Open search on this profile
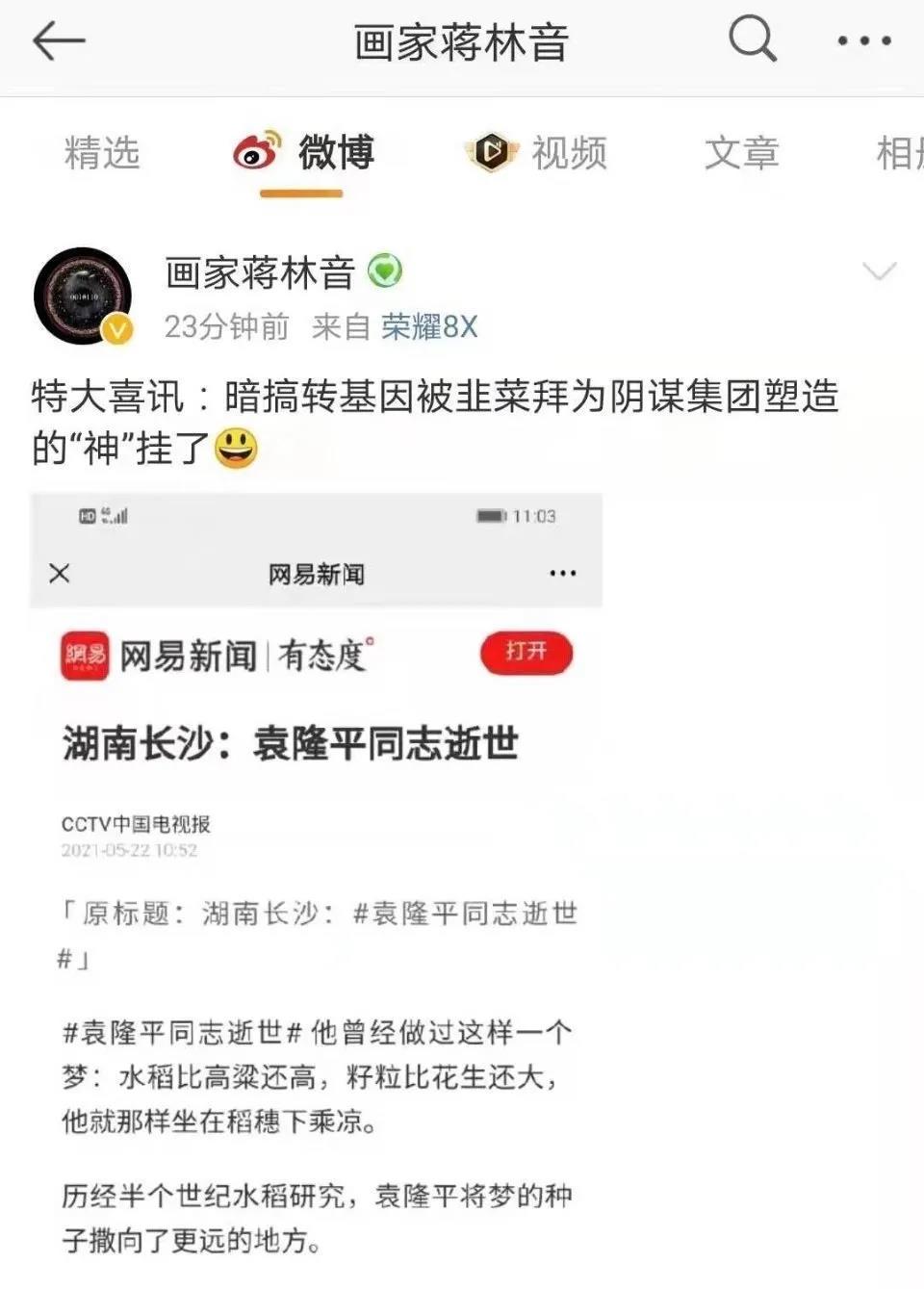The image size is (924, 1289). [x=751, y=40]
